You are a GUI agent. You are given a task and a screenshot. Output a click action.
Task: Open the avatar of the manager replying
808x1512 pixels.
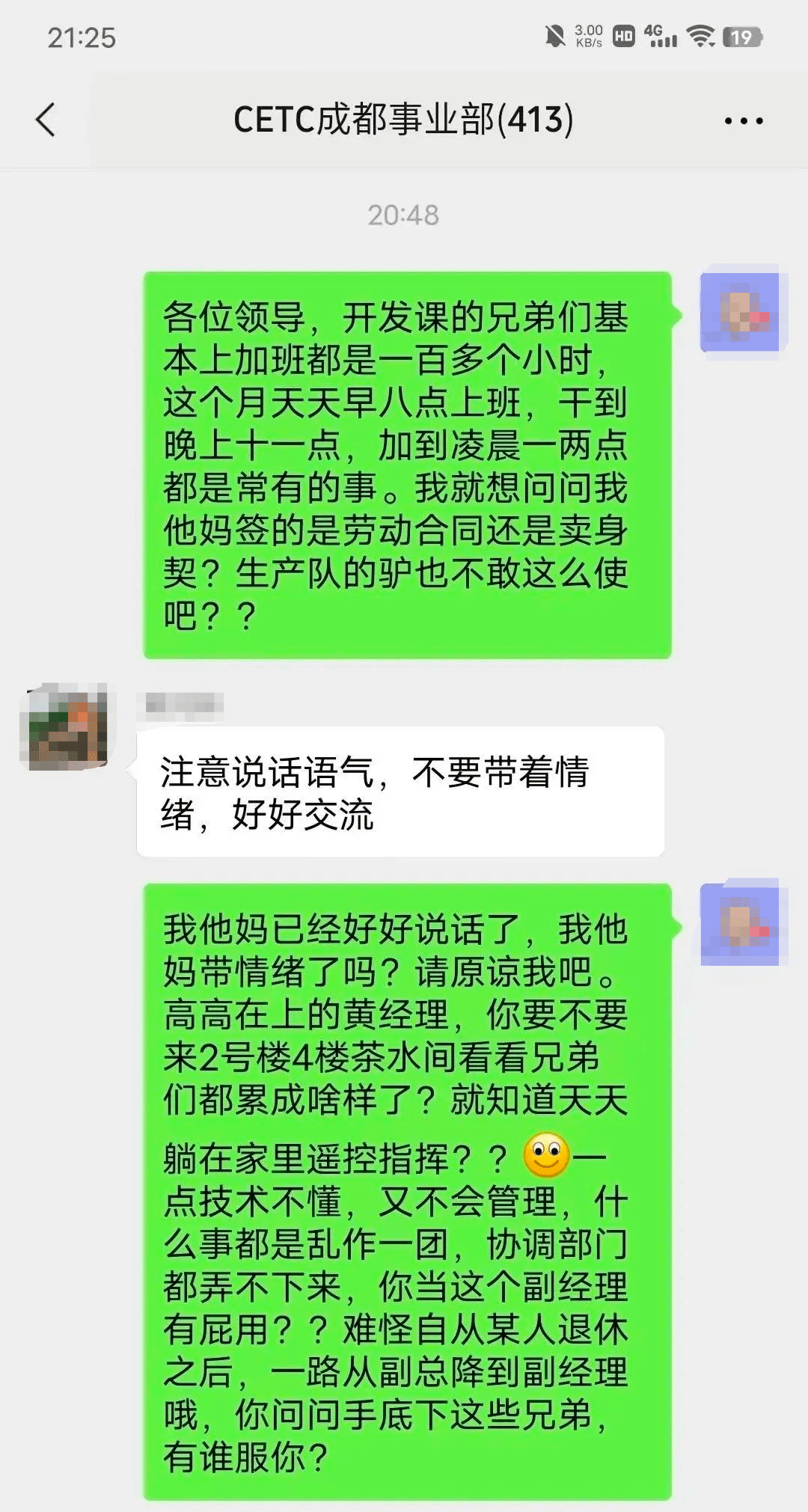click(x=65, y=727)
